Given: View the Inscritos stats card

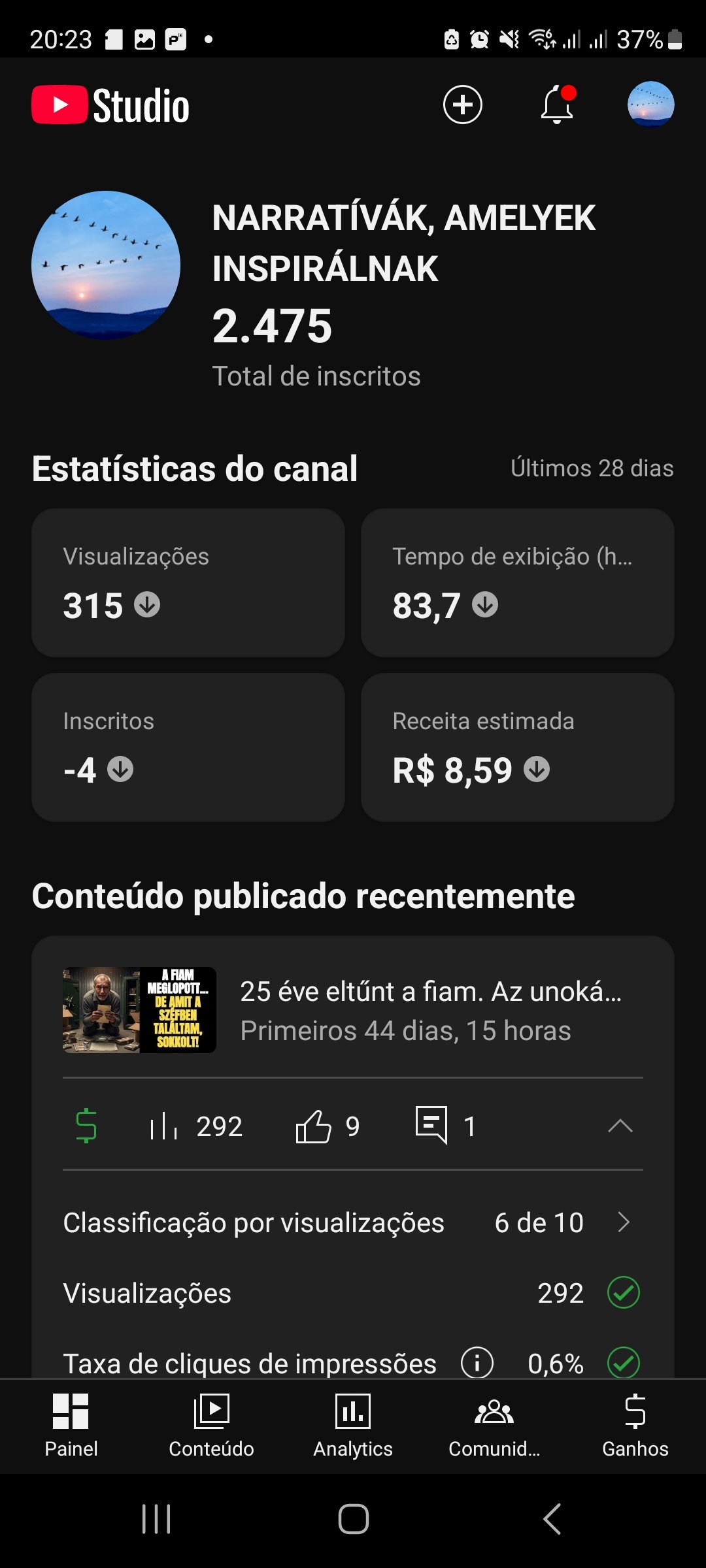Looking at the screenshot, I should click(188, 747).
